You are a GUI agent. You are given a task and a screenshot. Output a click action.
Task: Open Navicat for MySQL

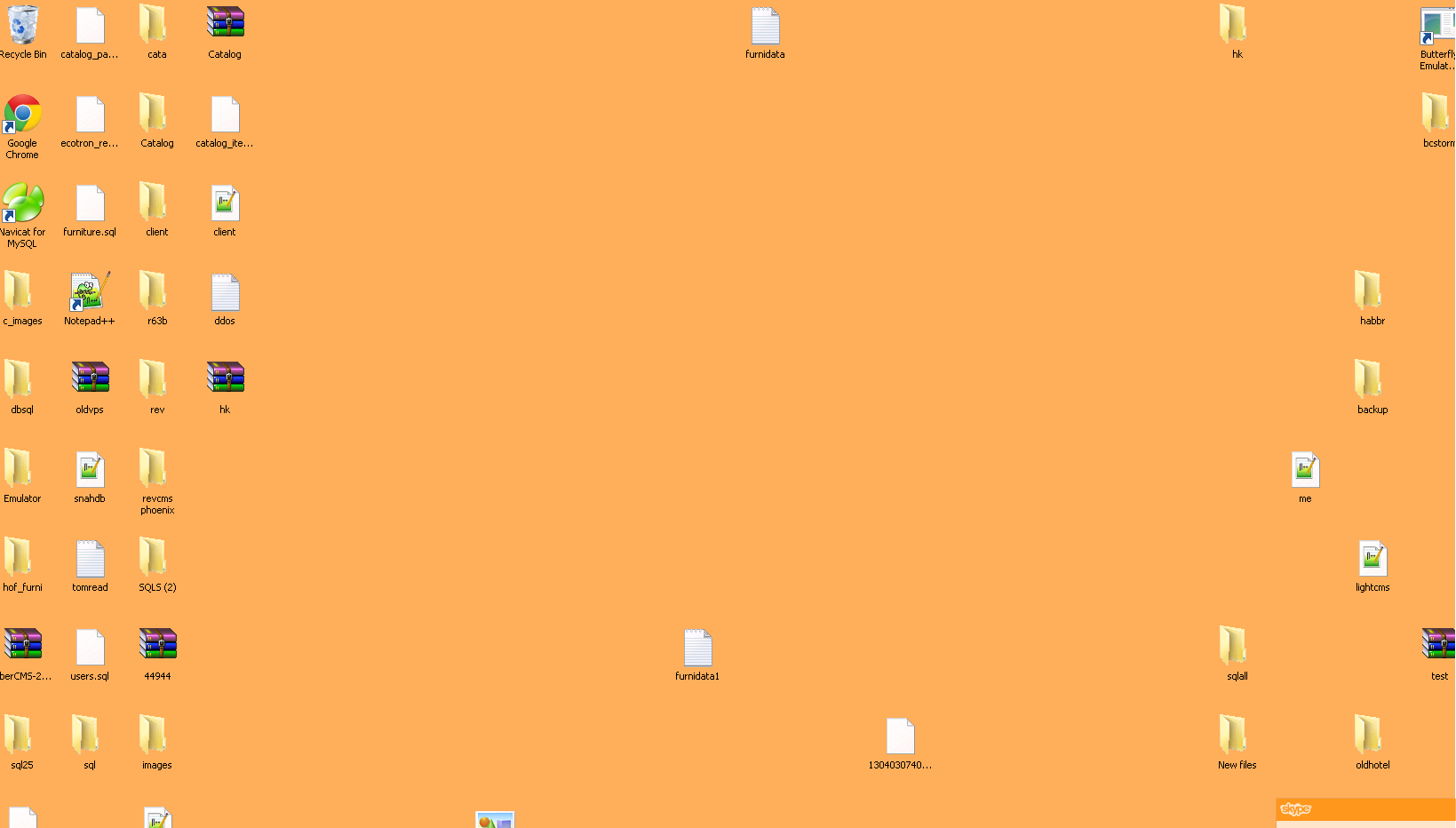[22, 204]
